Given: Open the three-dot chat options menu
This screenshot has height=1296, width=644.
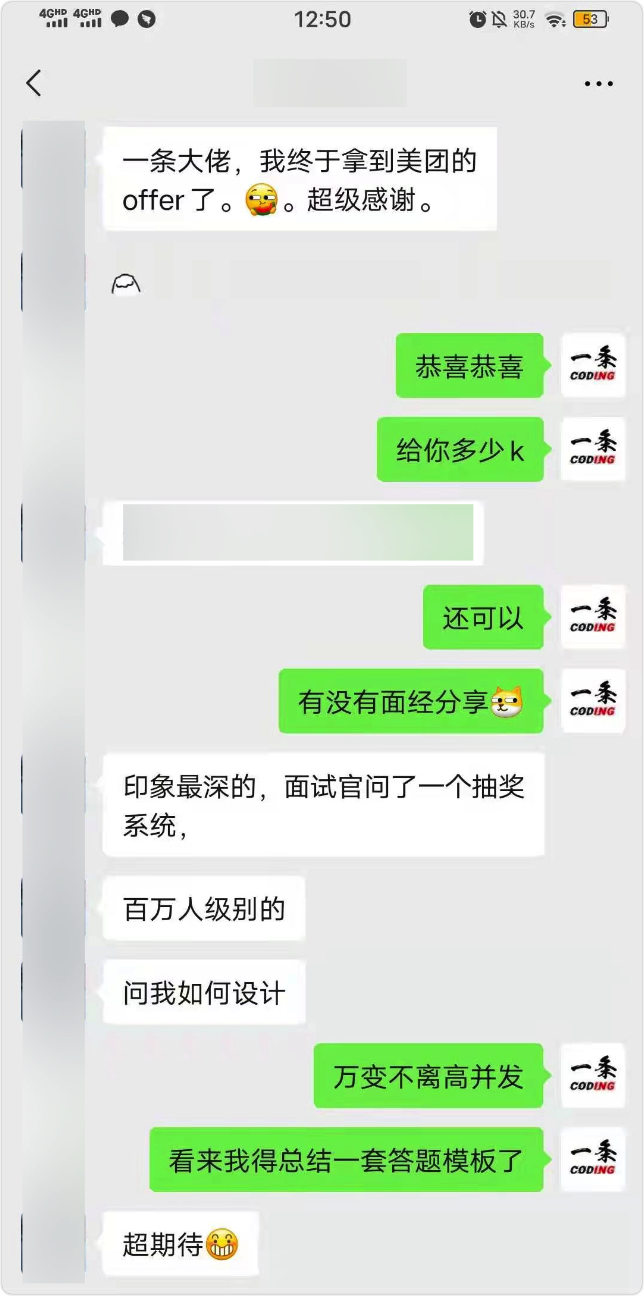Looking at the screenshot, I should coord(598,84).
